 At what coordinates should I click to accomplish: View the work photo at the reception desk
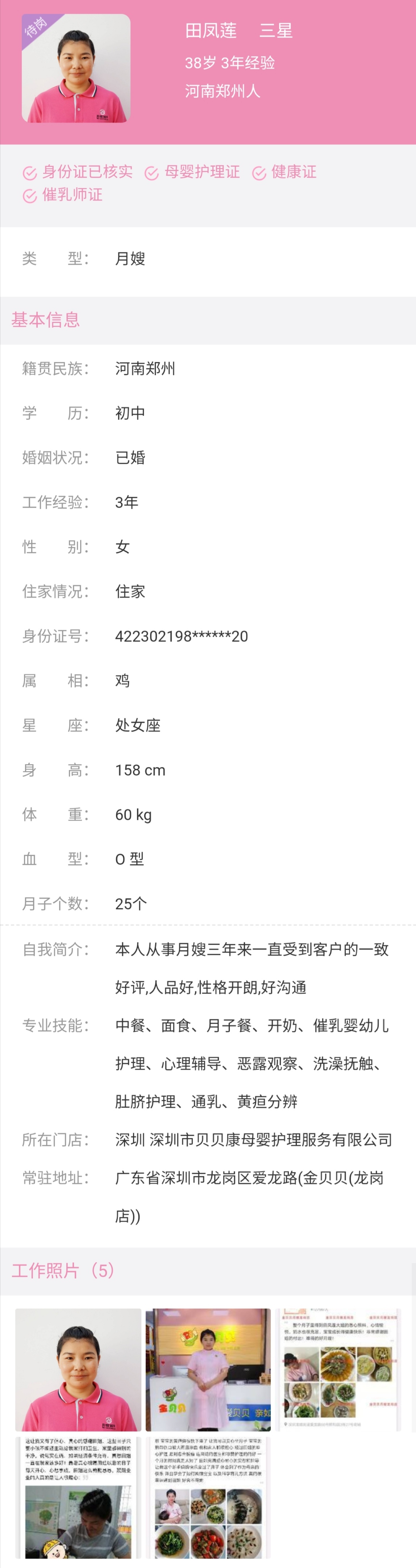(x=208, y=1369)
